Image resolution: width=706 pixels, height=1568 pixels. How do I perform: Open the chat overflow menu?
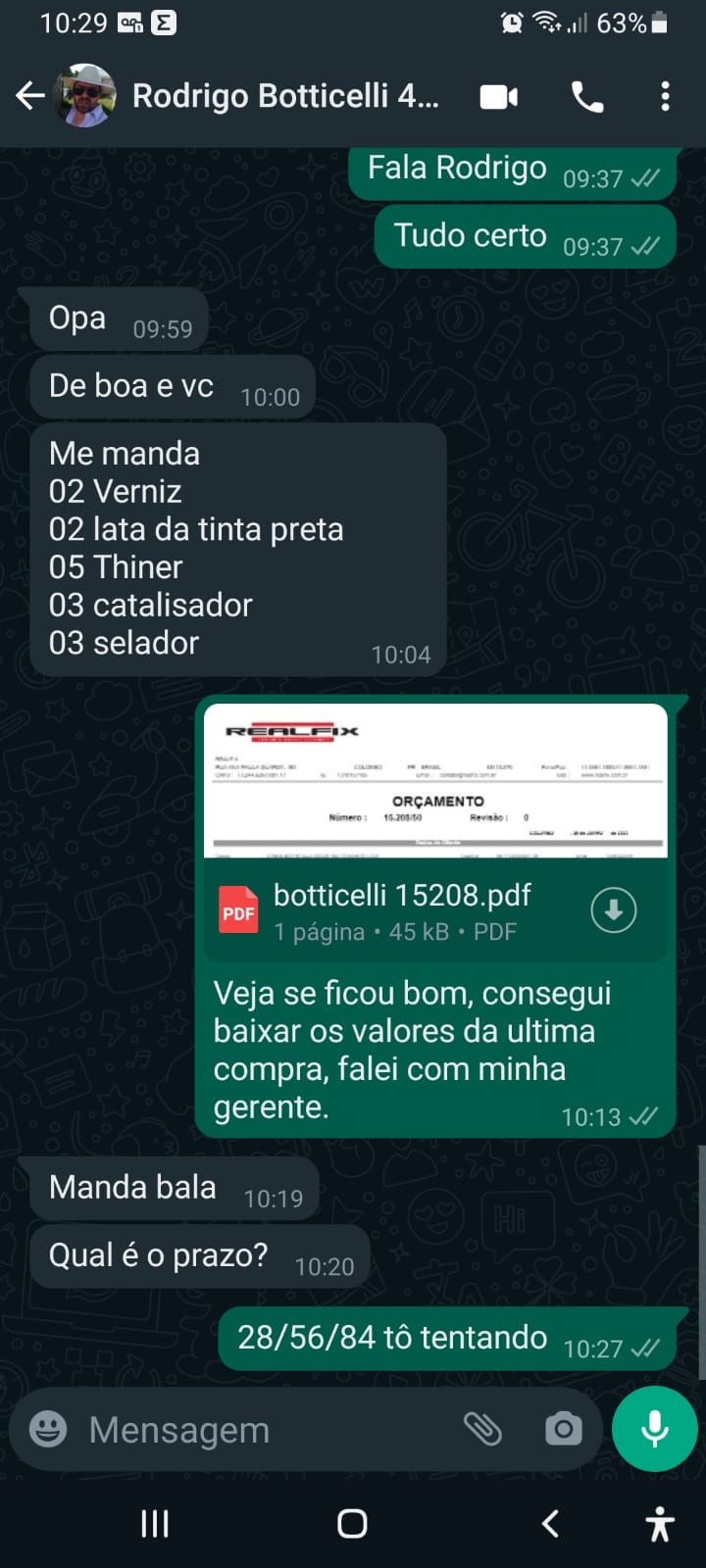[x=665, y=97]
